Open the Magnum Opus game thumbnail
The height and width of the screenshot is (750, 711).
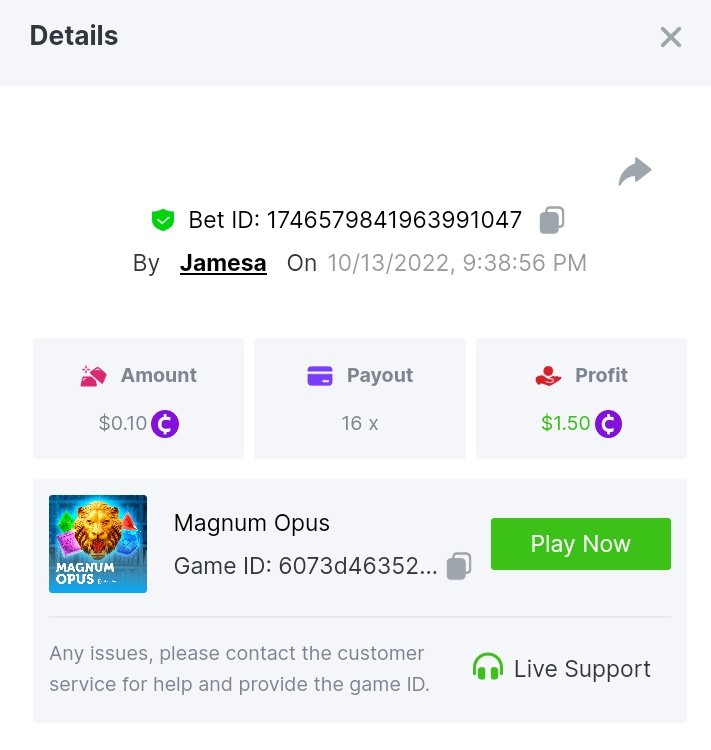[98, 544]
